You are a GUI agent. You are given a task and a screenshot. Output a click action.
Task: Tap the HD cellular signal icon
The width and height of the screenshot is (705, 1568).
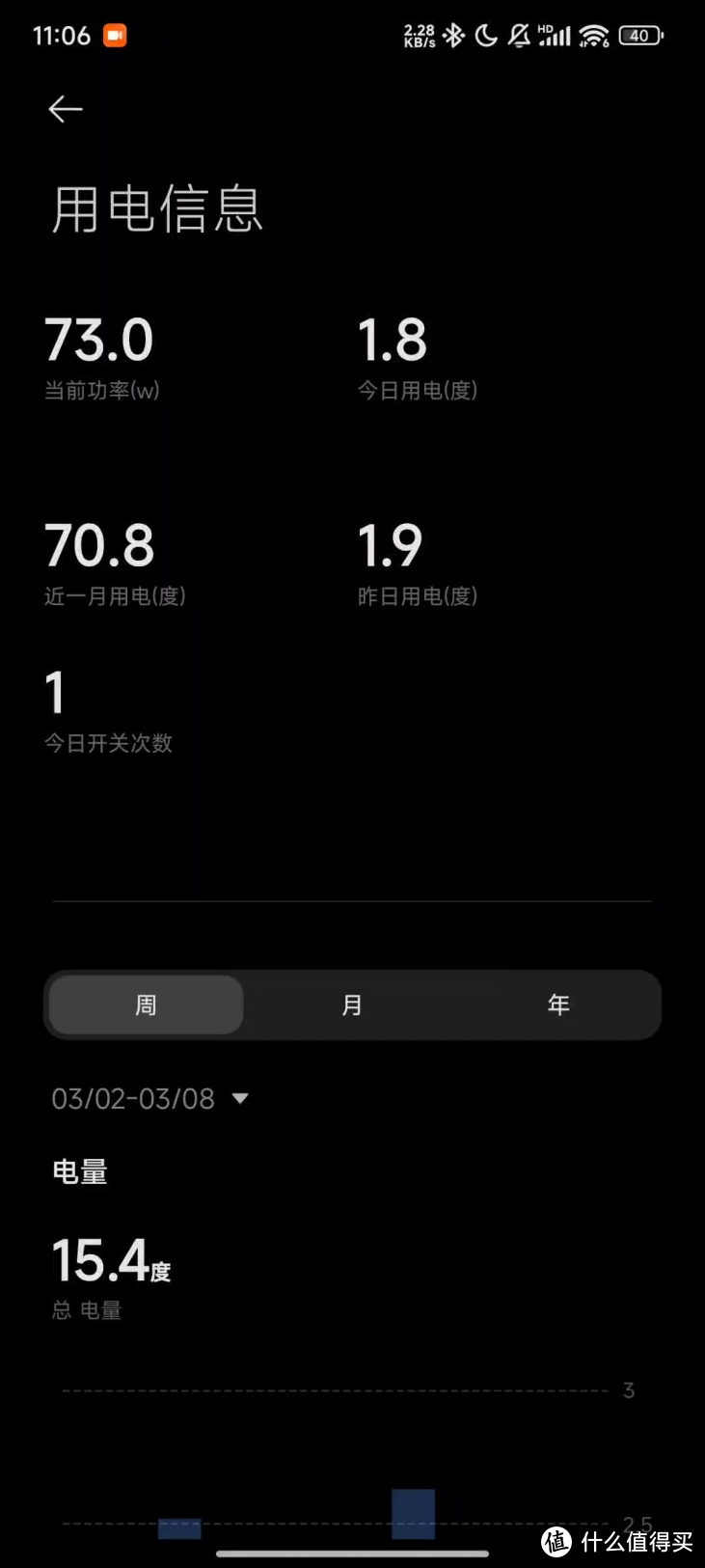pos(555,35)
